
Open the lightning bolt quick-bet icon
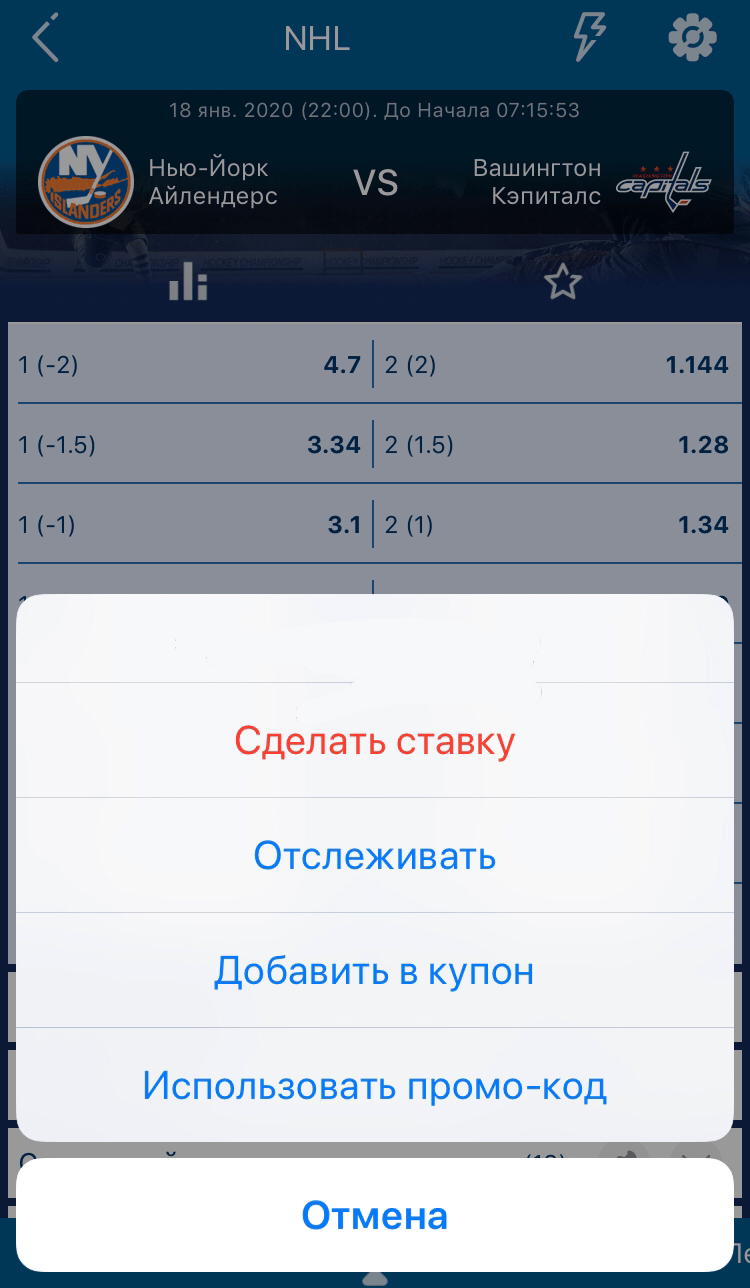coord(590,40)
